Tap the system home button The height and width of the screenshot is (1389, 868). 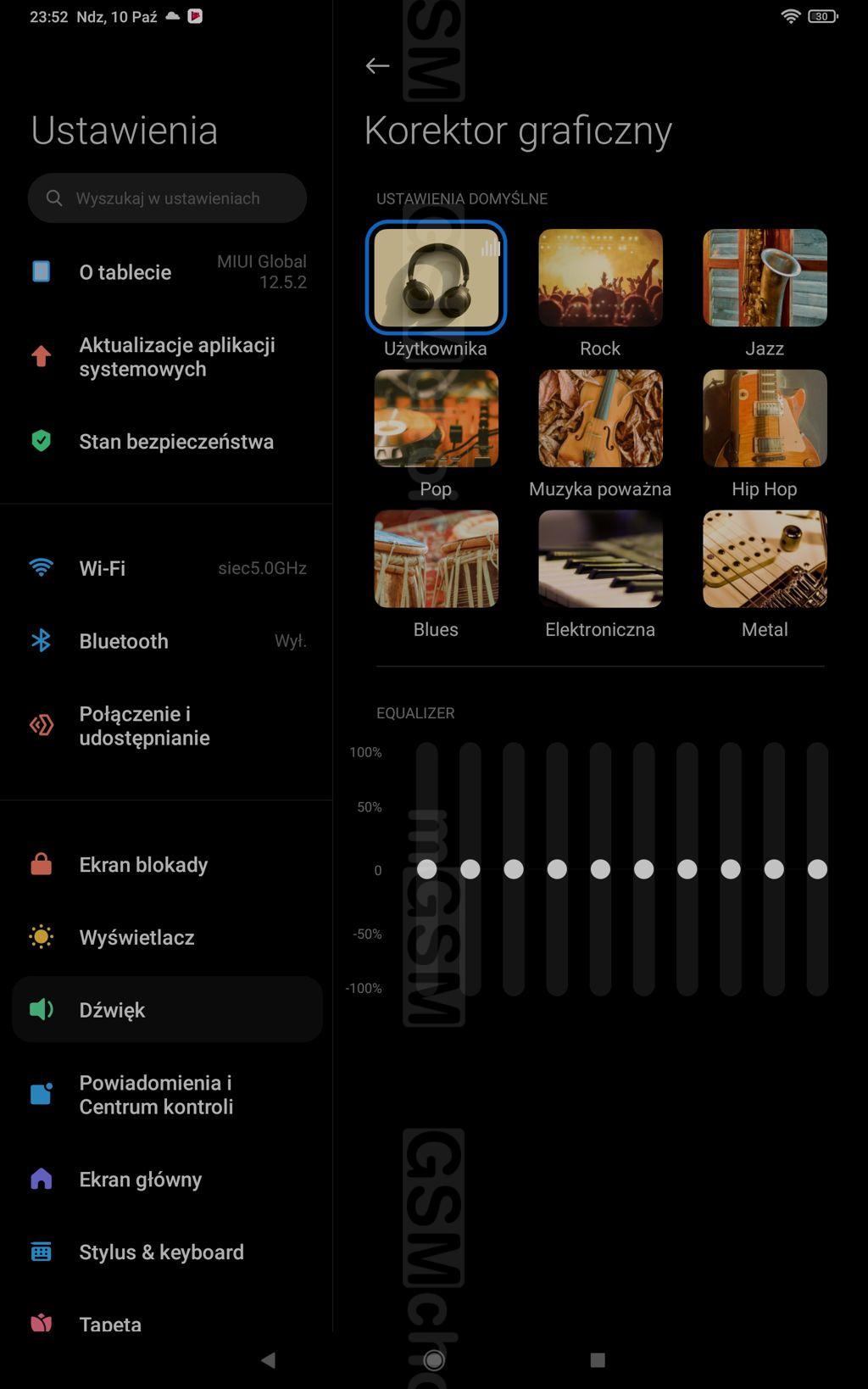(434, 1360)
